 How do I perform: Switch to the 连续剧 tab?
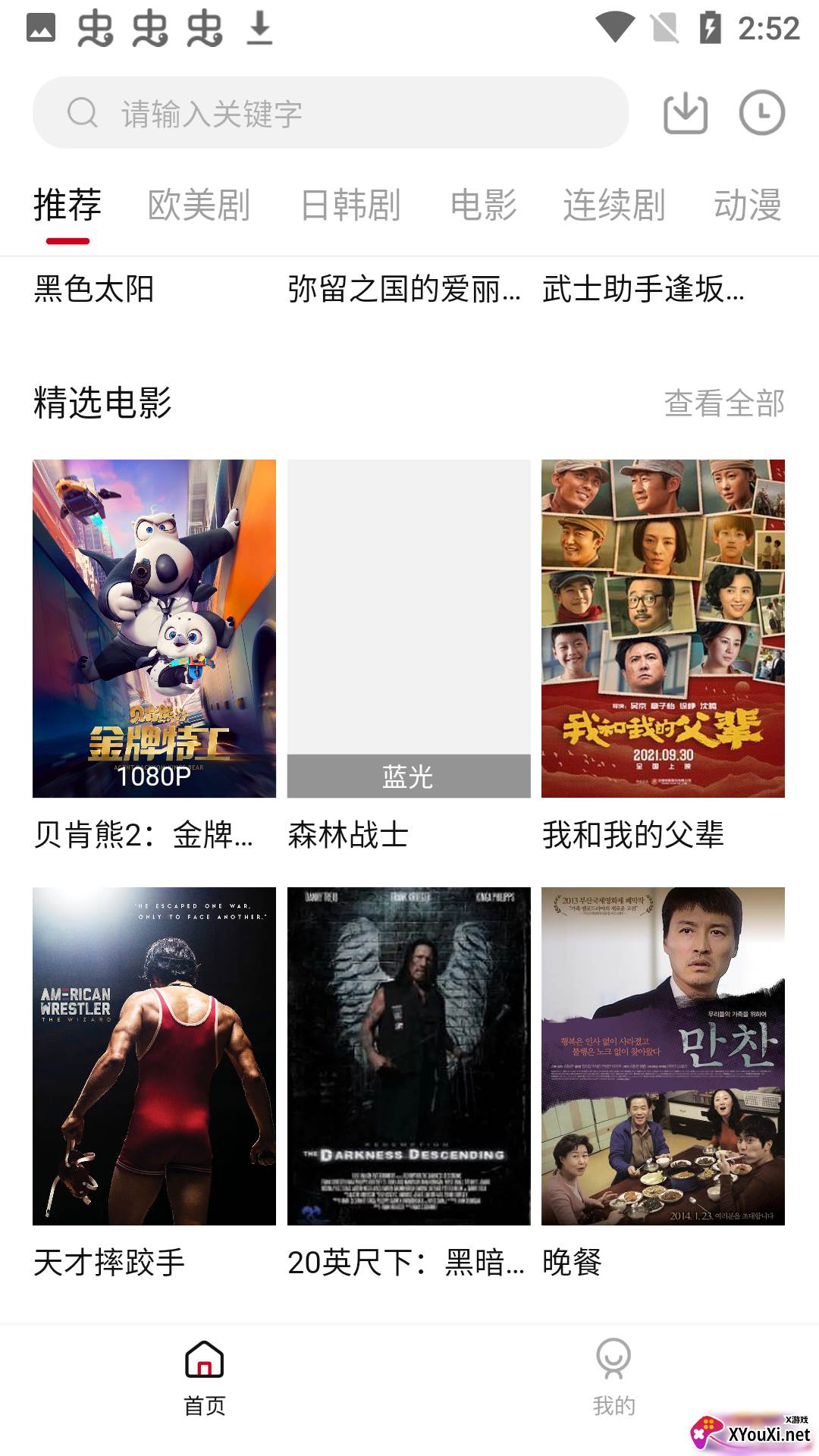click(x=613, y=206)
